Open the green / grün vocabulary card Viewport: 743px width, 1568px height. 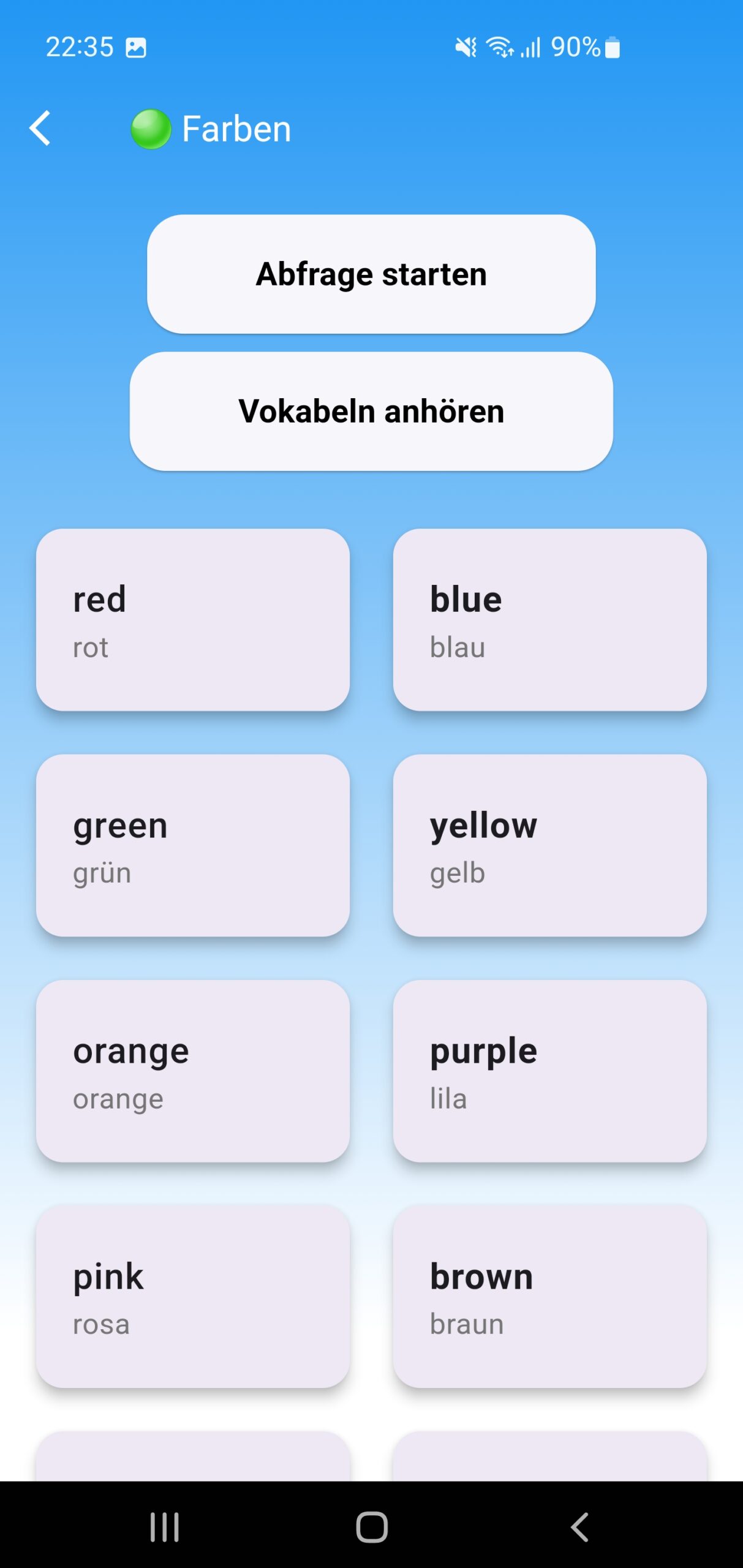point(192,845)
